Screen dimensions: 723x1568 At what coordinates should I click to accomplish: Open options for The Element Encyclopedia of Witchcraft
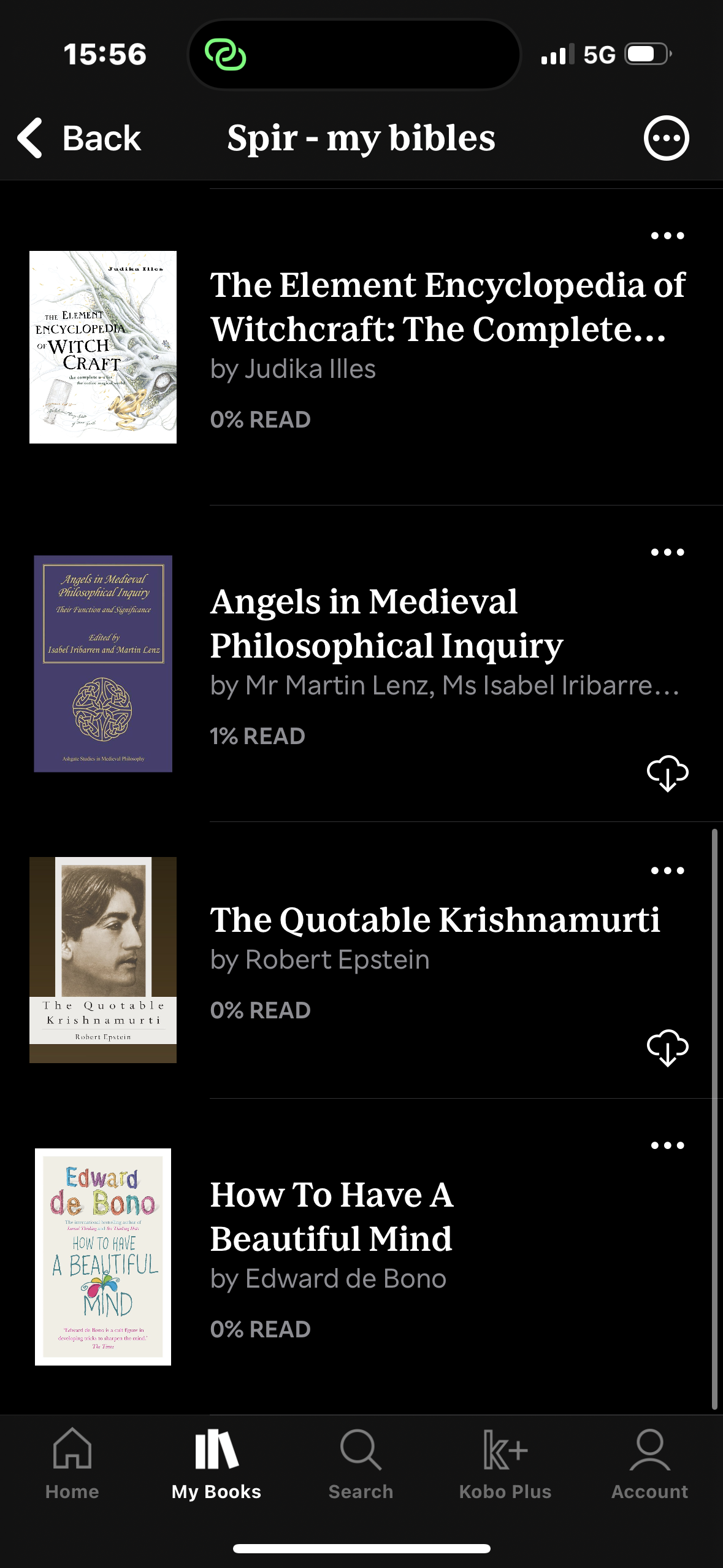(667, 236)
